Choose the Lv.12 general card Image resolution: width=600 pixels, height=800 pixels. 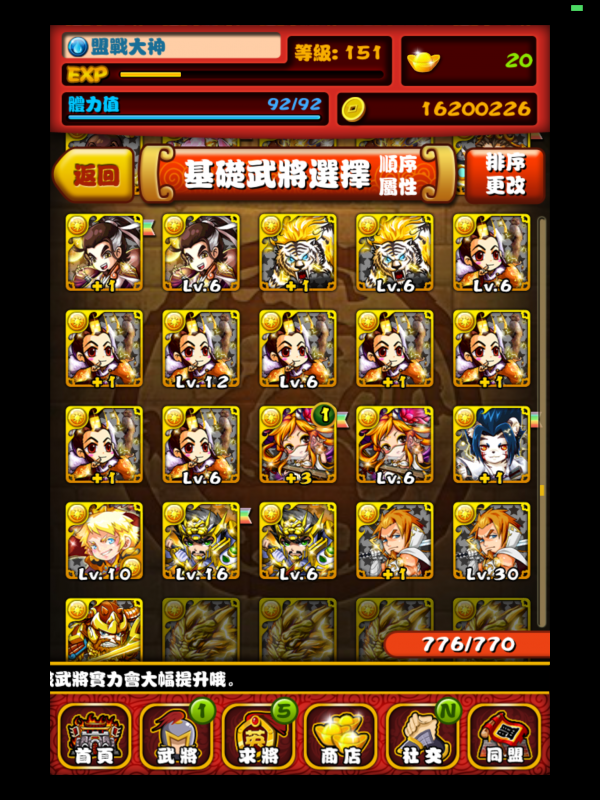[201, 348]
